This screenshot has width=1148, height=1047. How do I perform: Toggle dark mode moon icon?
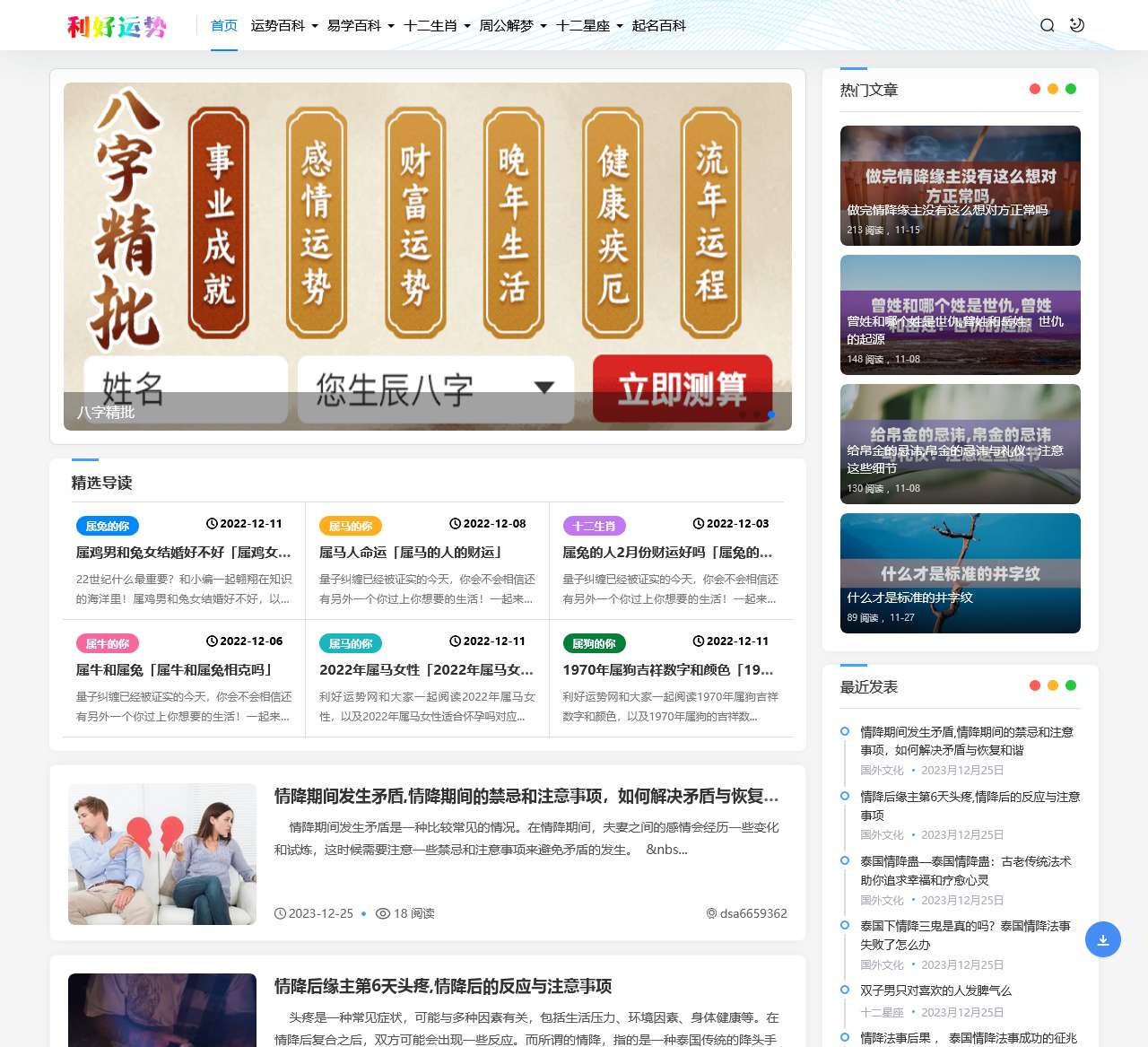(x=1077, y=25)
